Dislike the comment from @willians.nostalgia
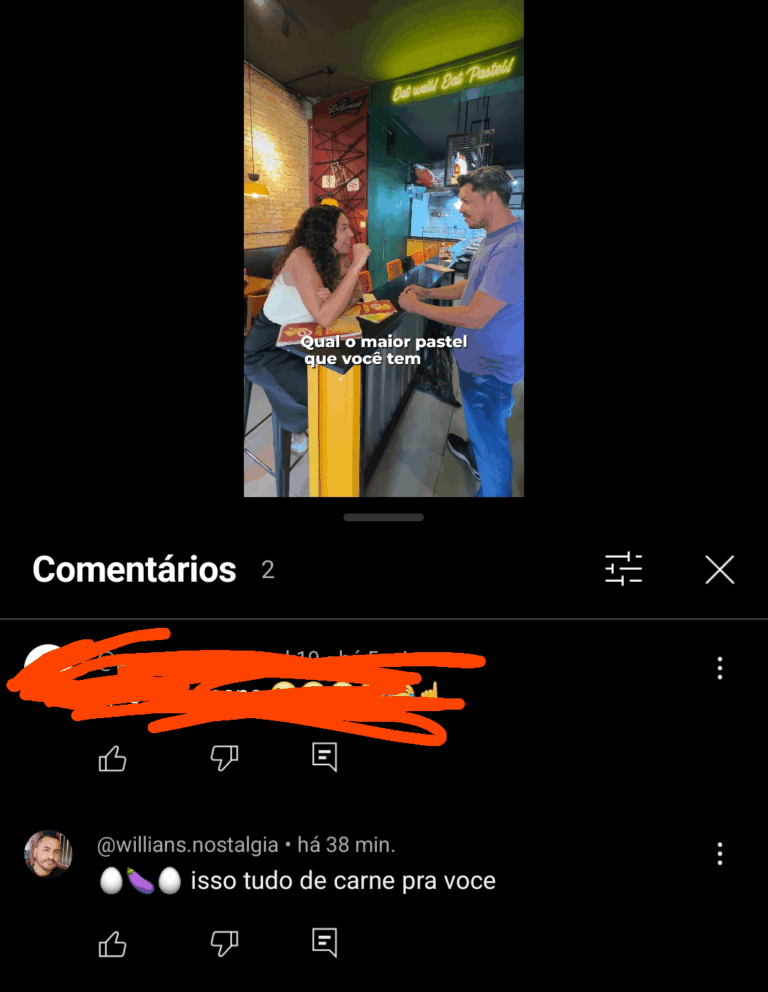Image resolution: width=768 pixels, height=992 pixels. 224,943
